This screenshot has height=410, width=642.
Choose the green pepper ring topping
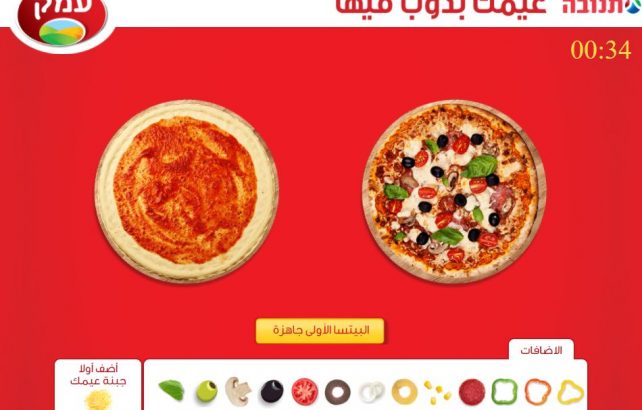pos(504,390)
